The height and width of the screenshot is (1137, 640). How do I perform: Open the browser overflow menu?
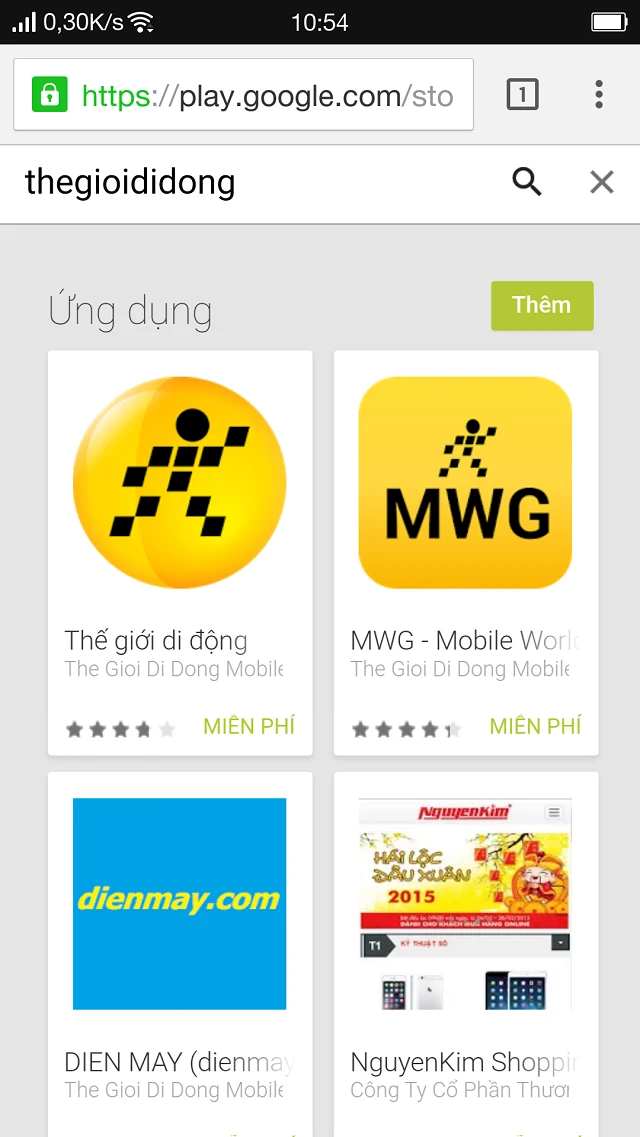coord(599,95)
